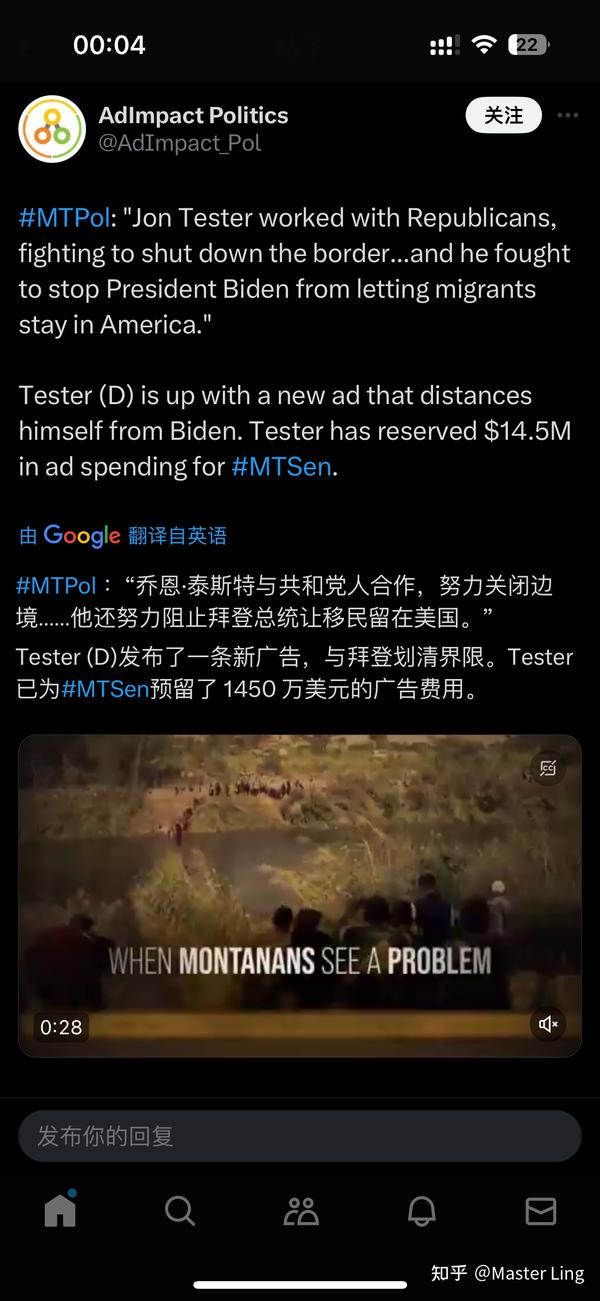Open the notifications bell tab

[x=422, y=1211]
